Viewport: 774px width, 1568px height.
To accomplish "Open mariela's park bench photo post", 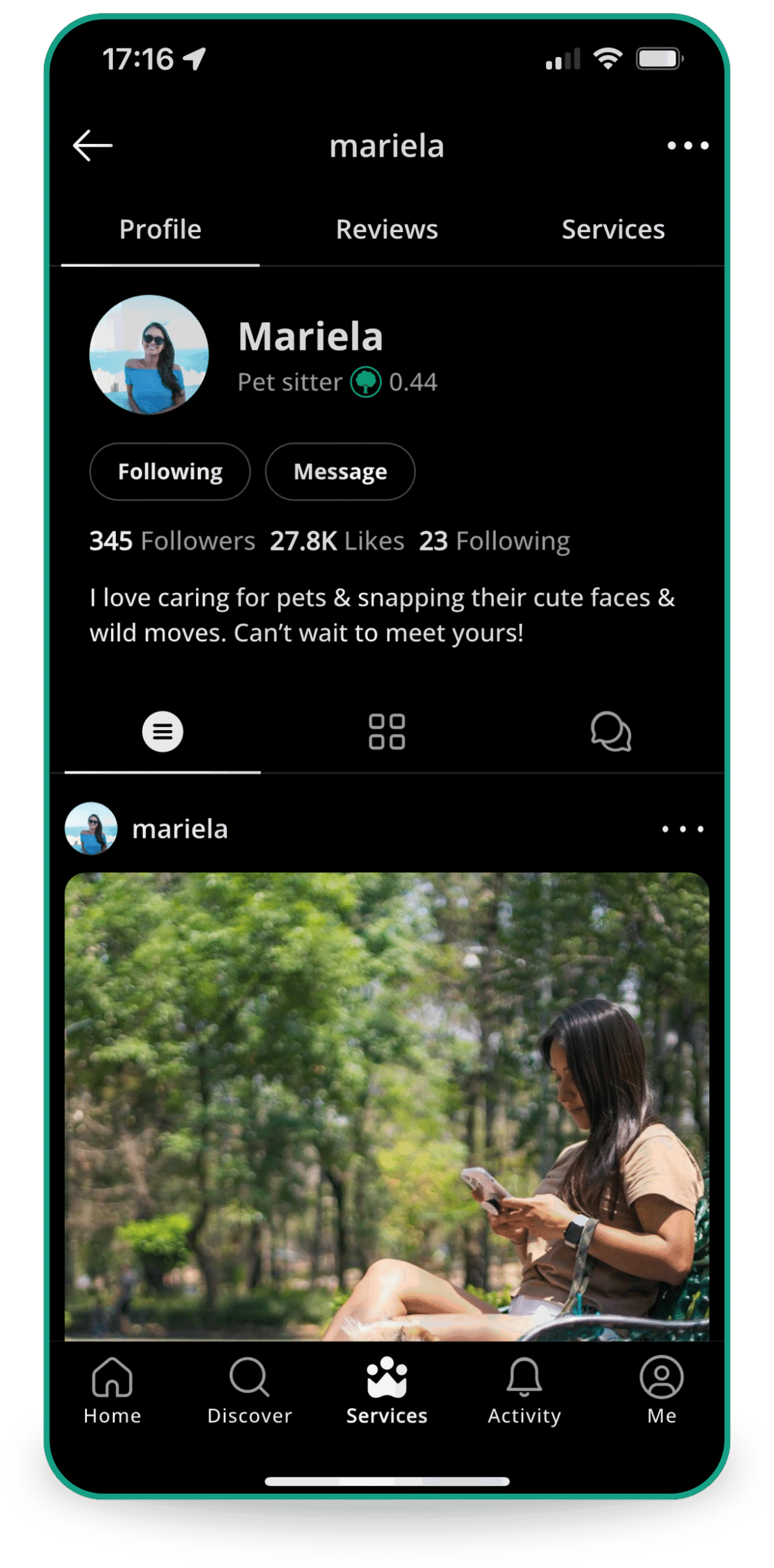I will click(x=387, y=1102).
